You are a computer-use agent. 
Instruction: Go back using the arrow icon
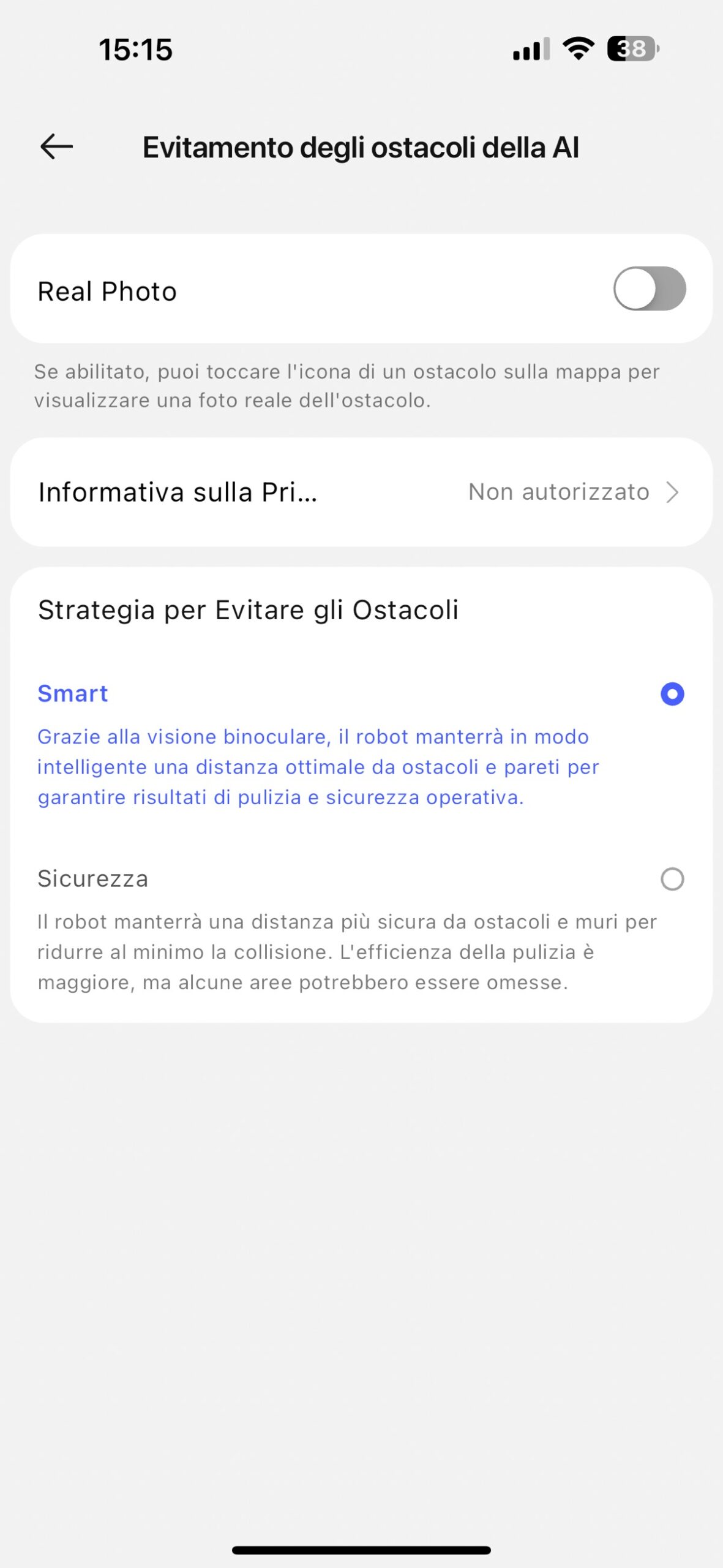(56, 147)
